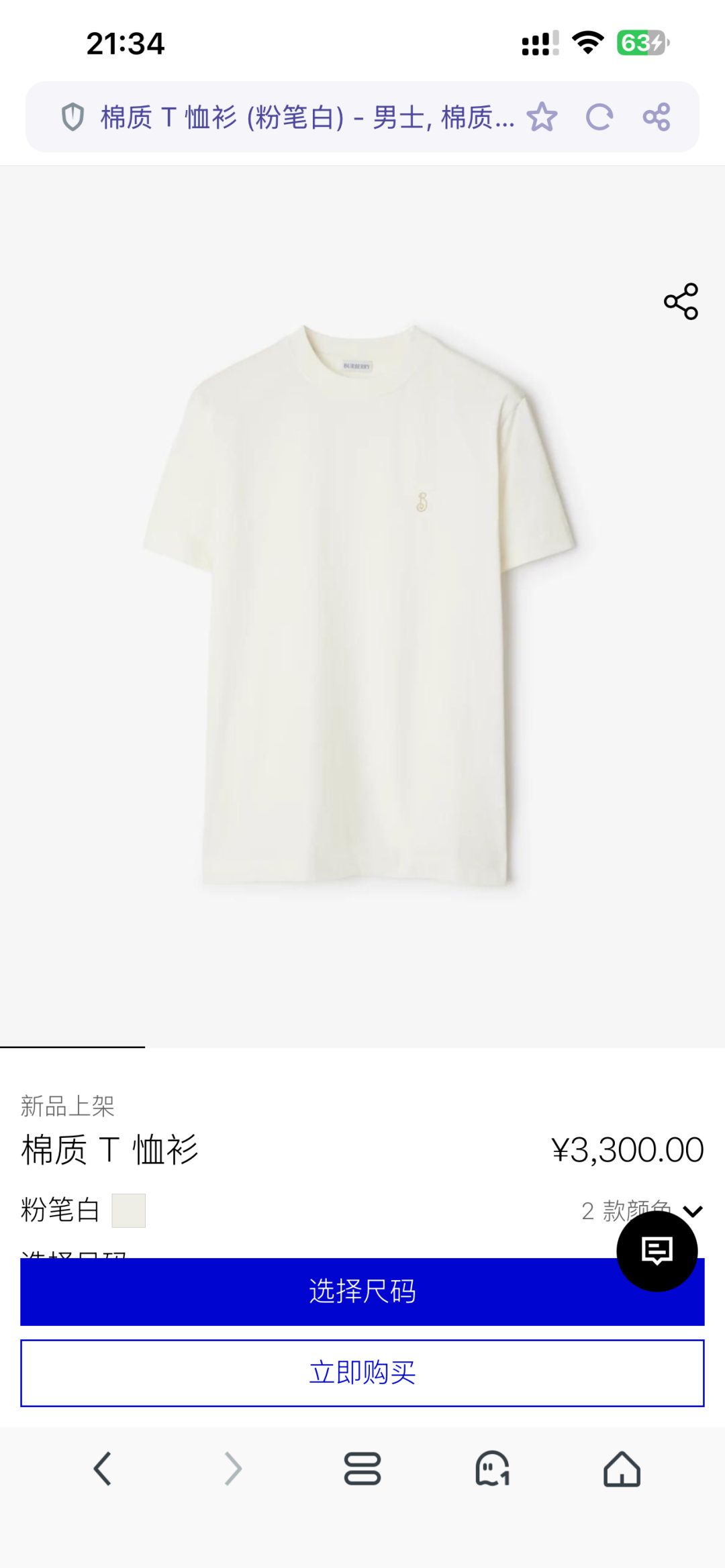The width and height of the screenshot is (725, 1568).
Task: Open the cotton T-shirt product image
Action: 361,604
